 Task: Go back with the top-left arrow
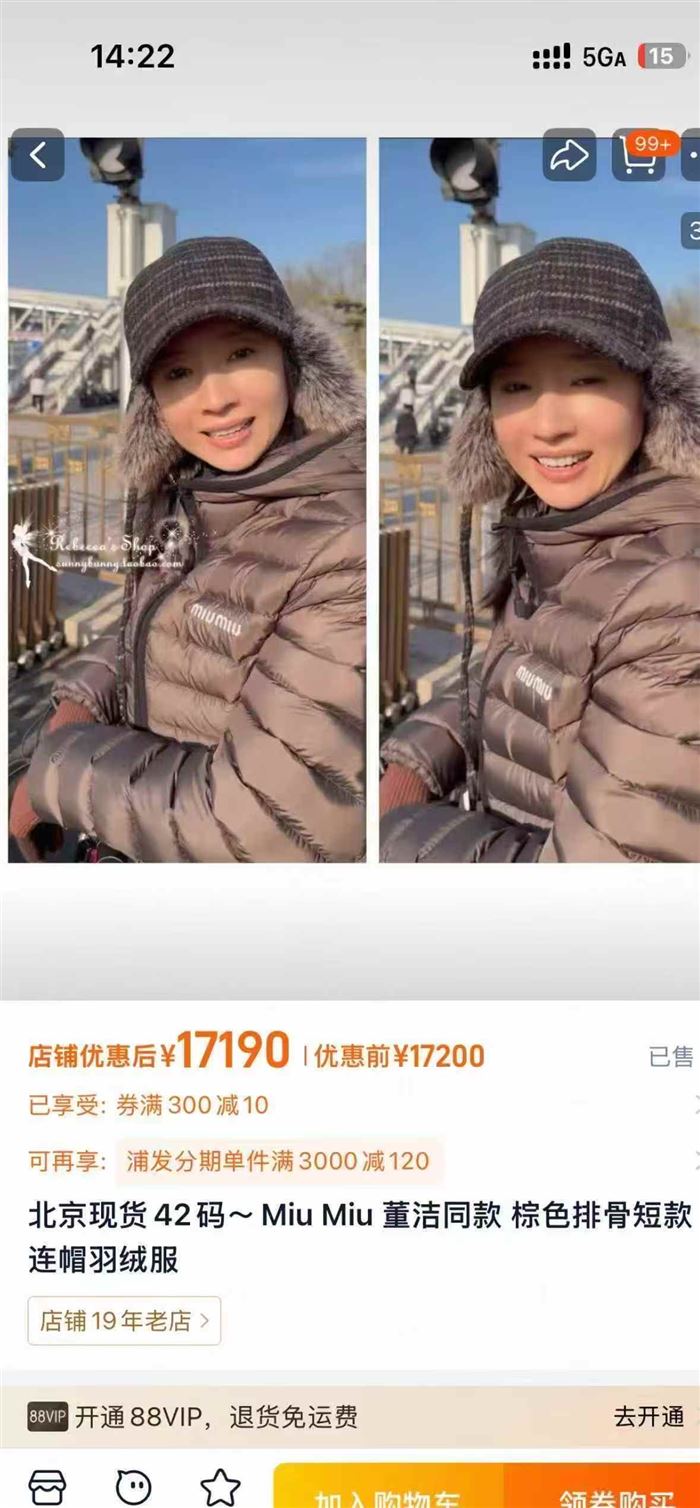tap(38, 155)
